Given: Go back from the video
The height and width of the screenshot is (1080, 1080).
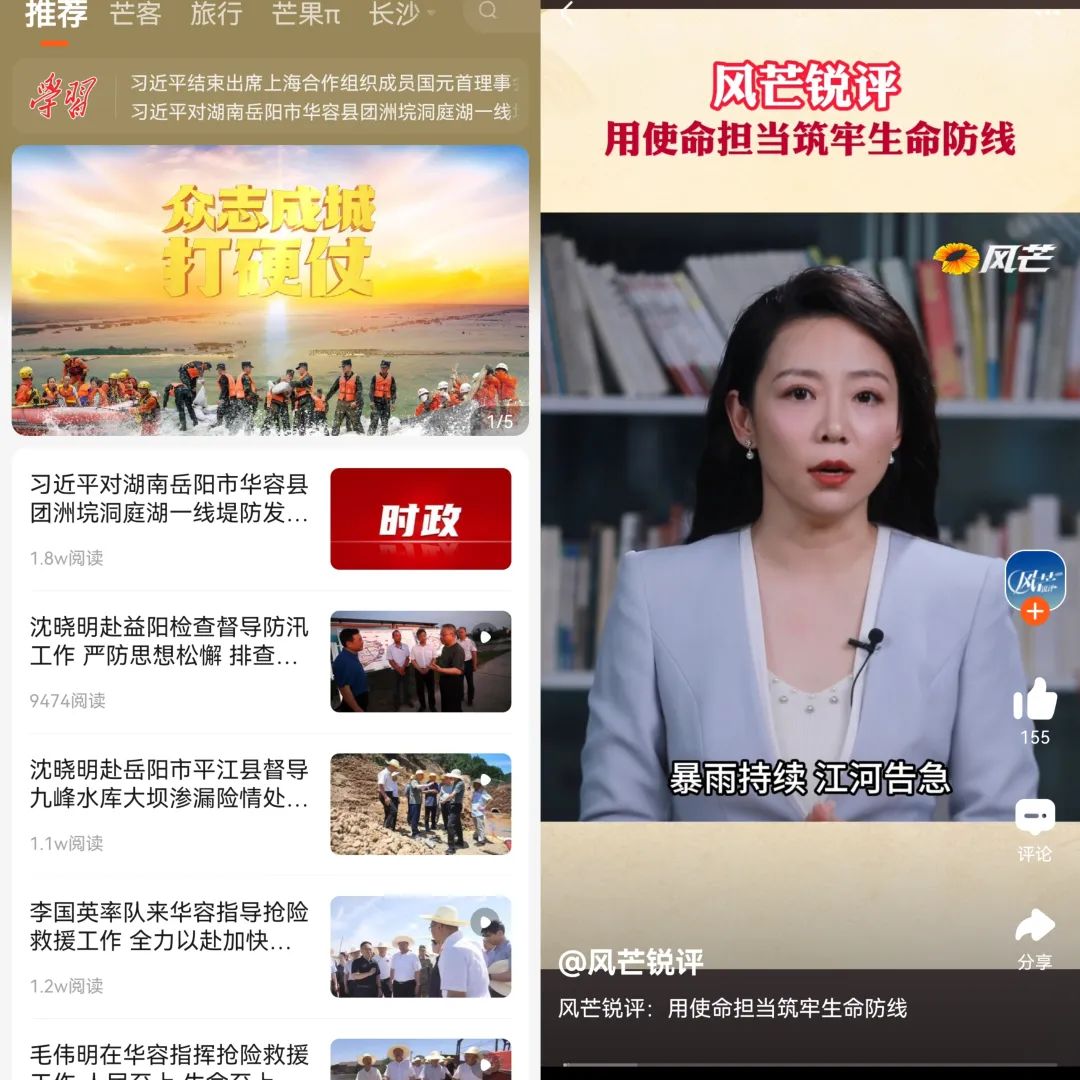Looking at the screenshot, I should (568, 13).
